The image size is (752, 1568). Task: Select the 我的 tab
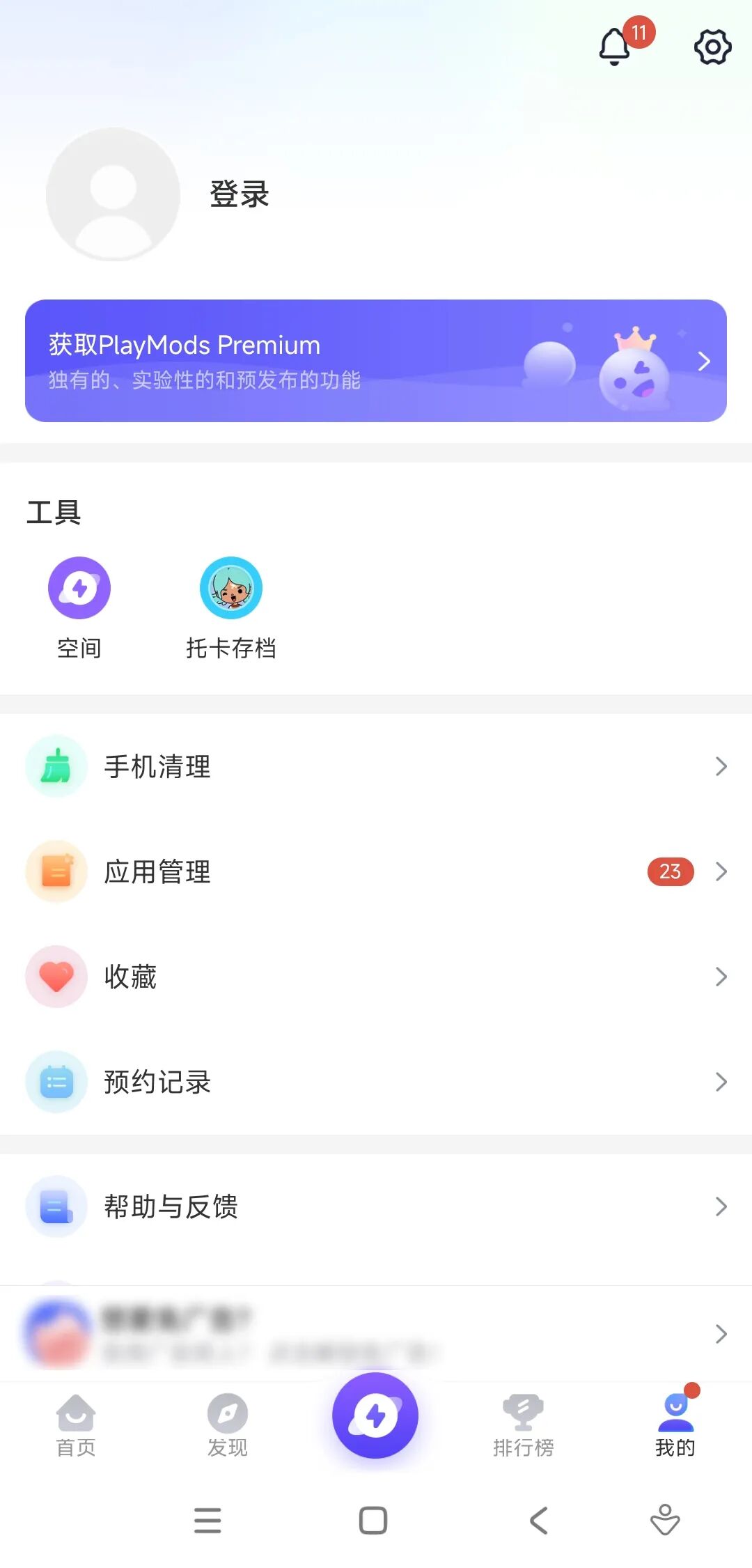pos(675,1426)
